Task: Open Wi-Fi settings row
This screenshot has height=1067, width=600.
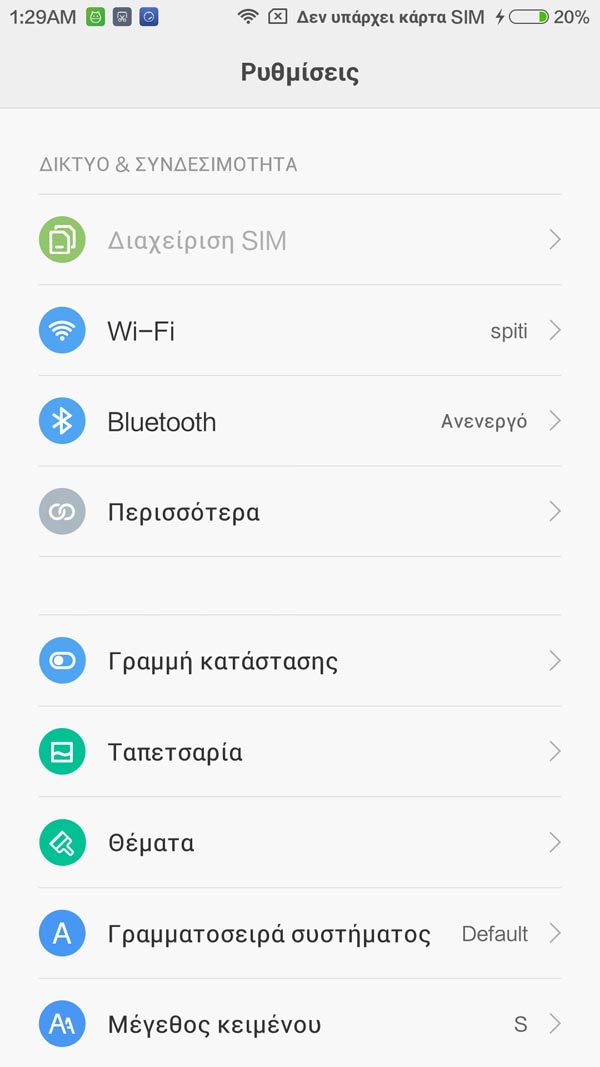Action: click(x=300, y=331)
